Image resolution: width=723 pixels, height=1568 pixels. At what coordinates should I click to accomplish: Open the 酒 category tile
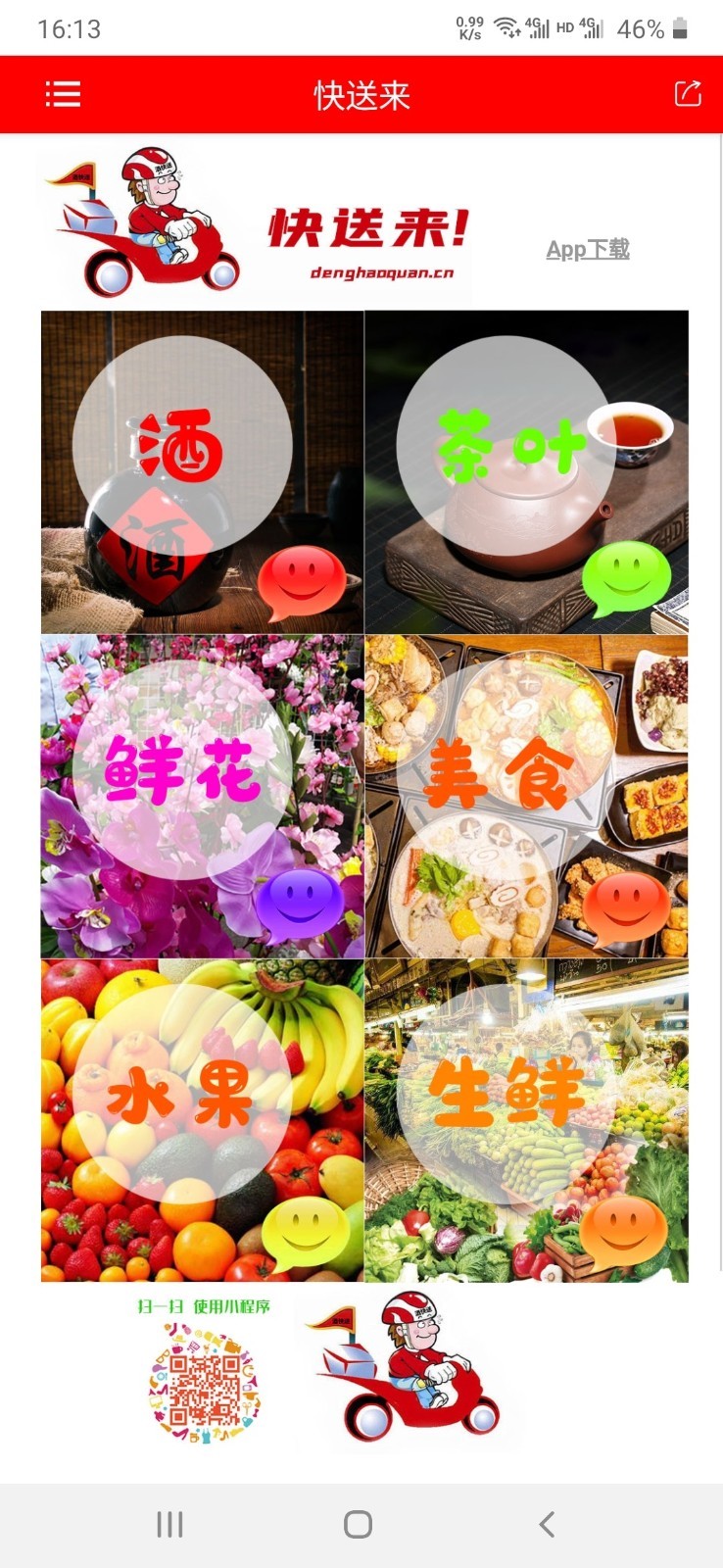(202, 471)
